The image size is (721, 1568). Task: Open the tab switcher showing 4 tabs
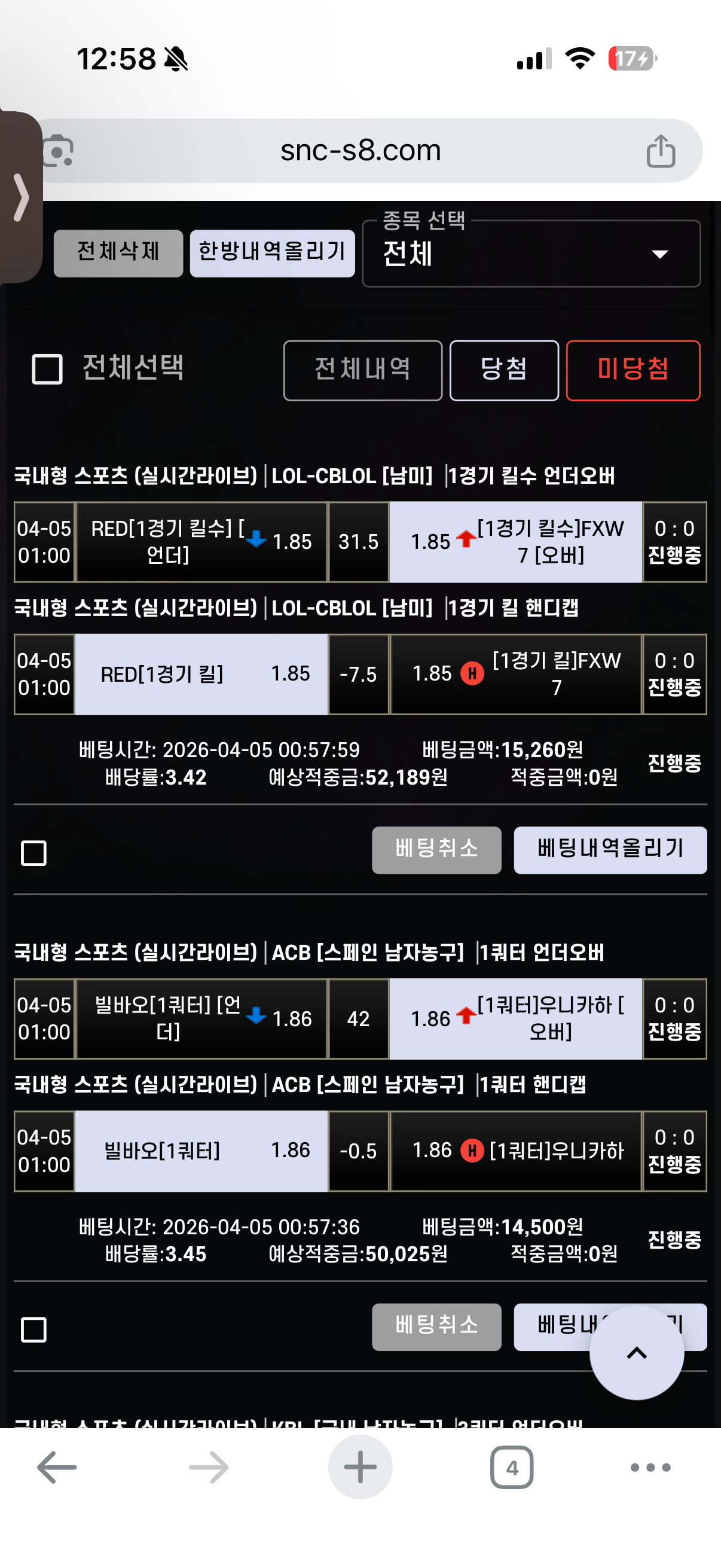click(512, 1467)
